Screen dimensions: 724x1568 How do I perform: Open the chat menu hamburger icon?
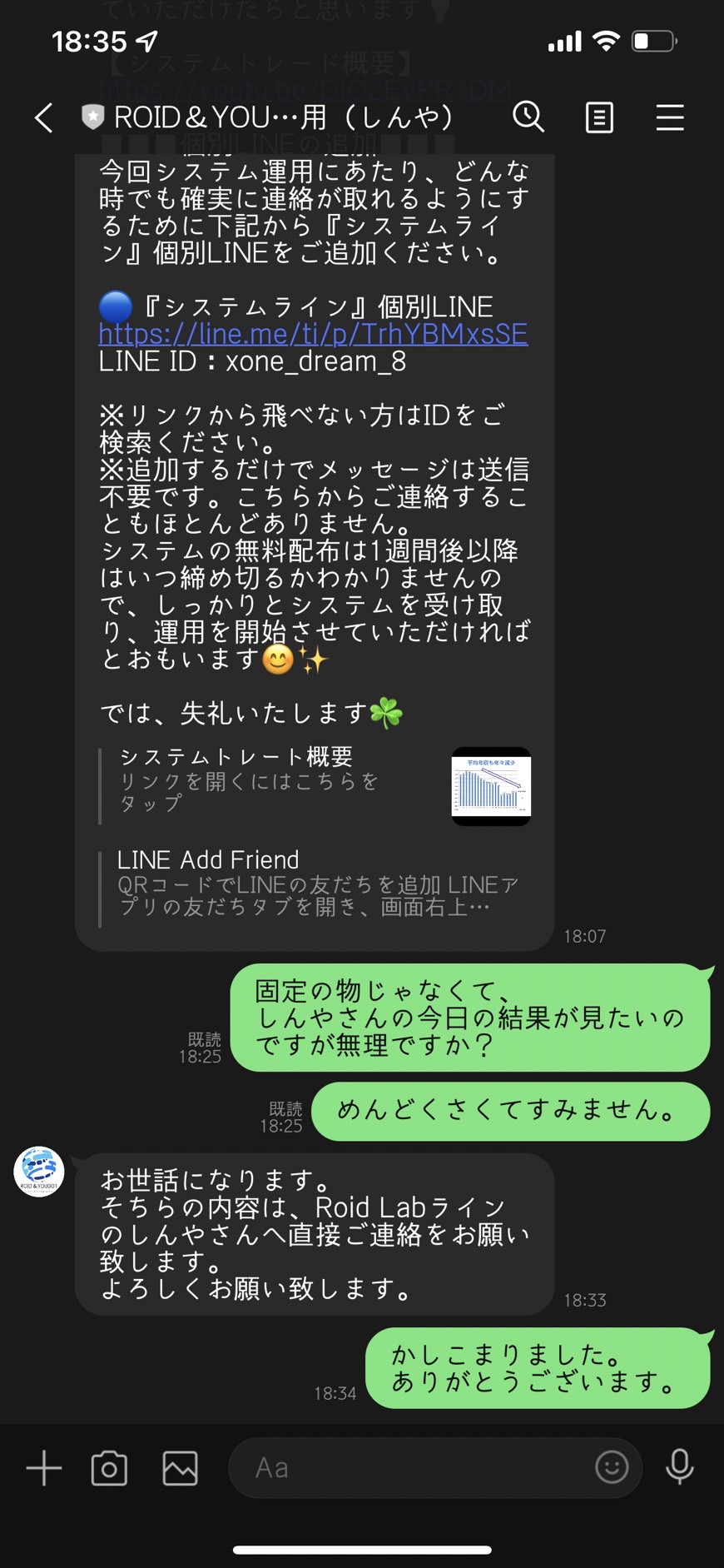(x=670, y=117)
